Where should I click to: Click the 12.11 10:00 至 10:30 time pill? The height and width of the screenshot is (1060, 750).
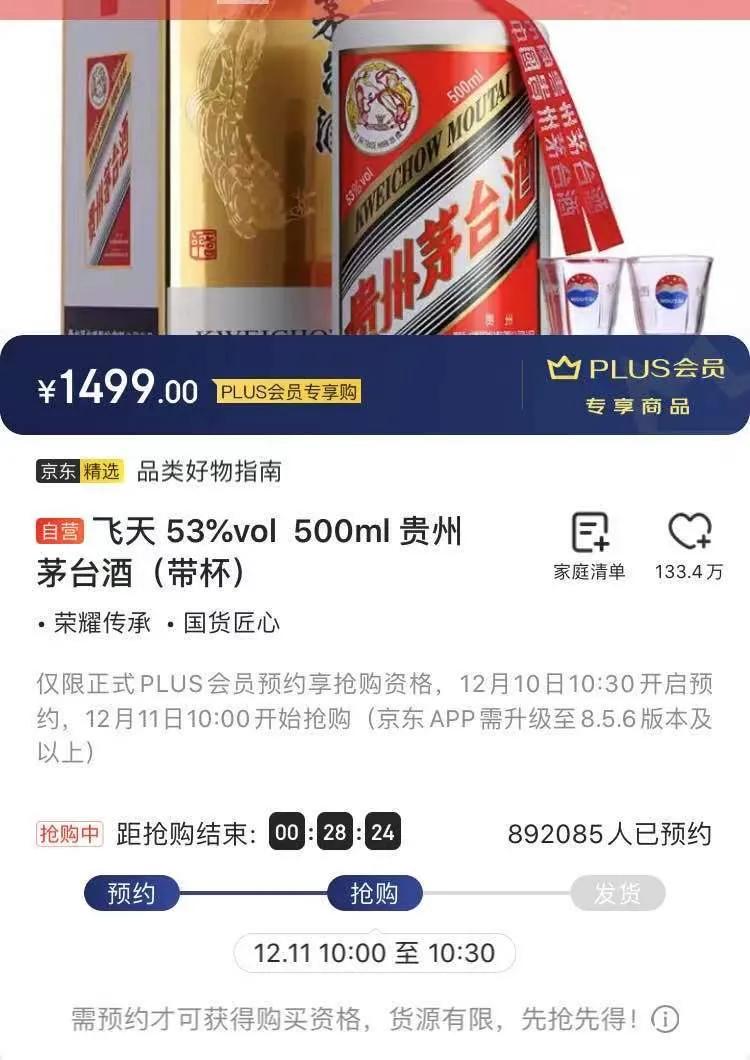point(374,952)
